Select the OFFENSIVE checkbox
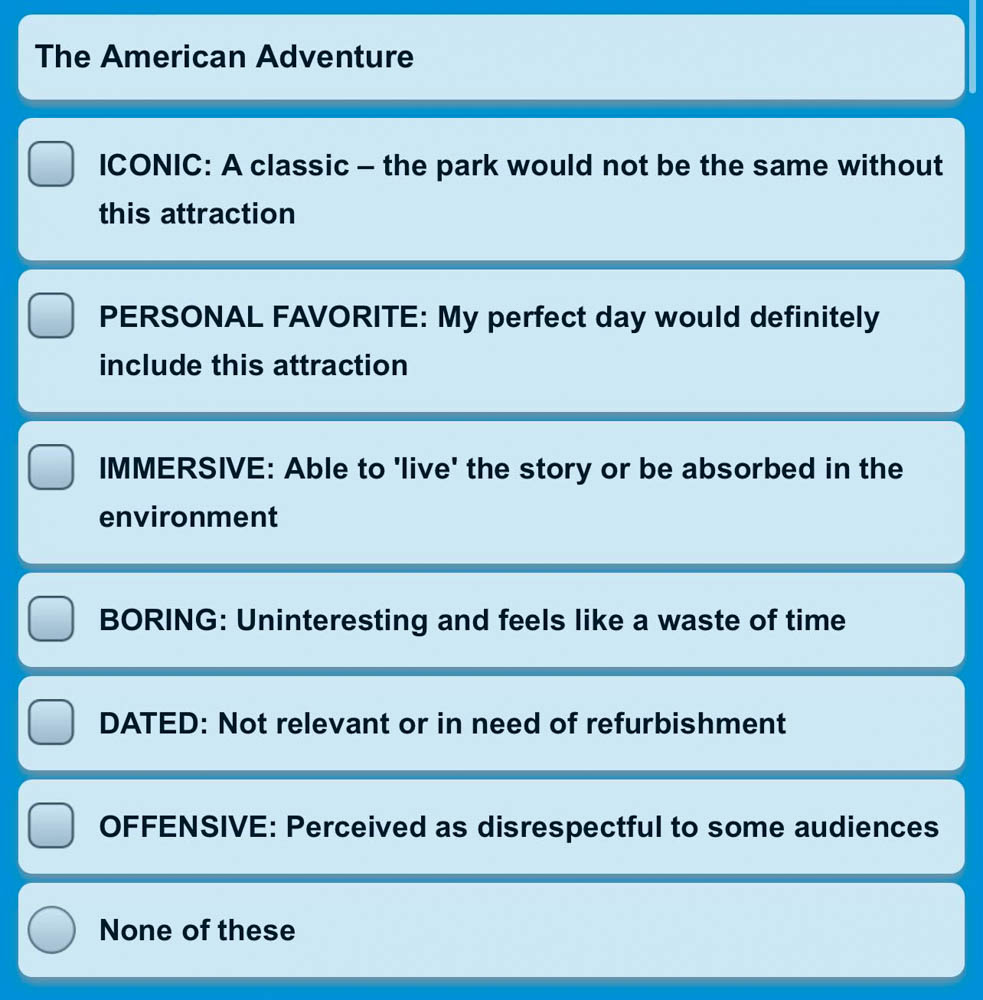Image resolution: width=983 pixels, height=1000 pixels. [x=51, y=826]
